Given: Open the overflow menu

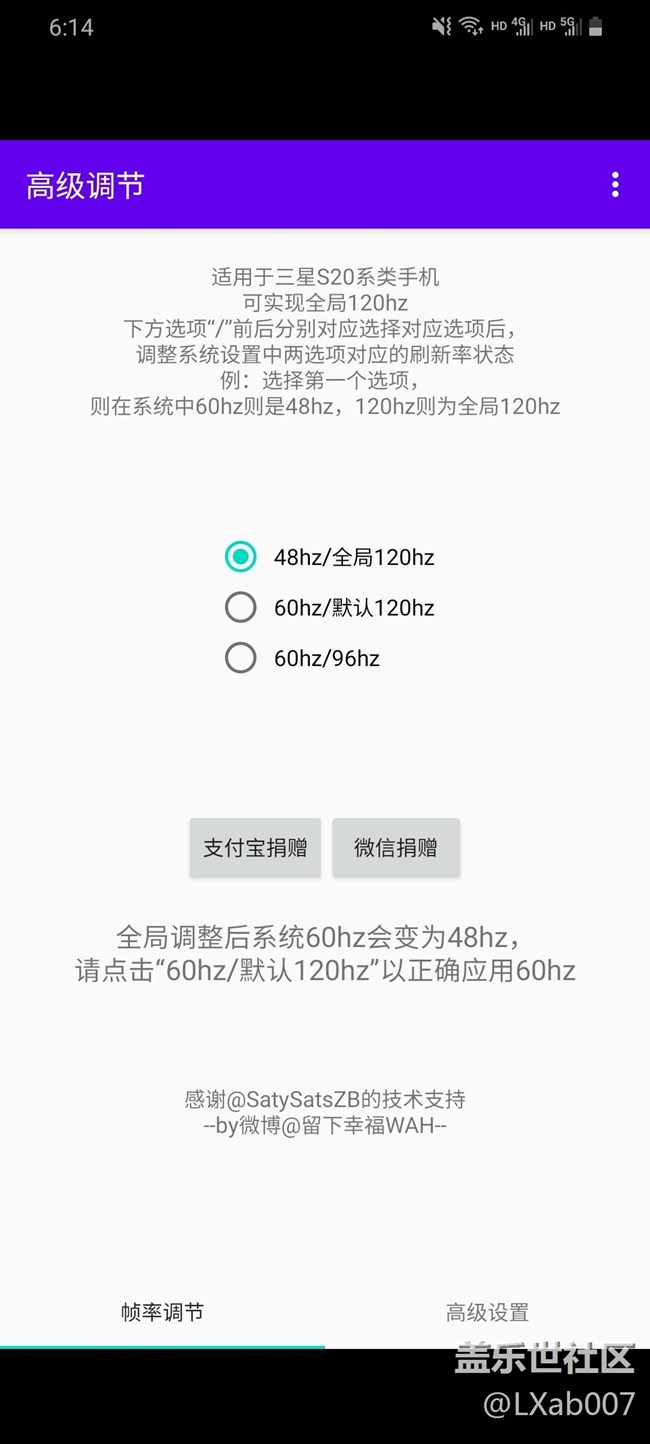Looking at the screenshot, I should [x=615, y=185].
